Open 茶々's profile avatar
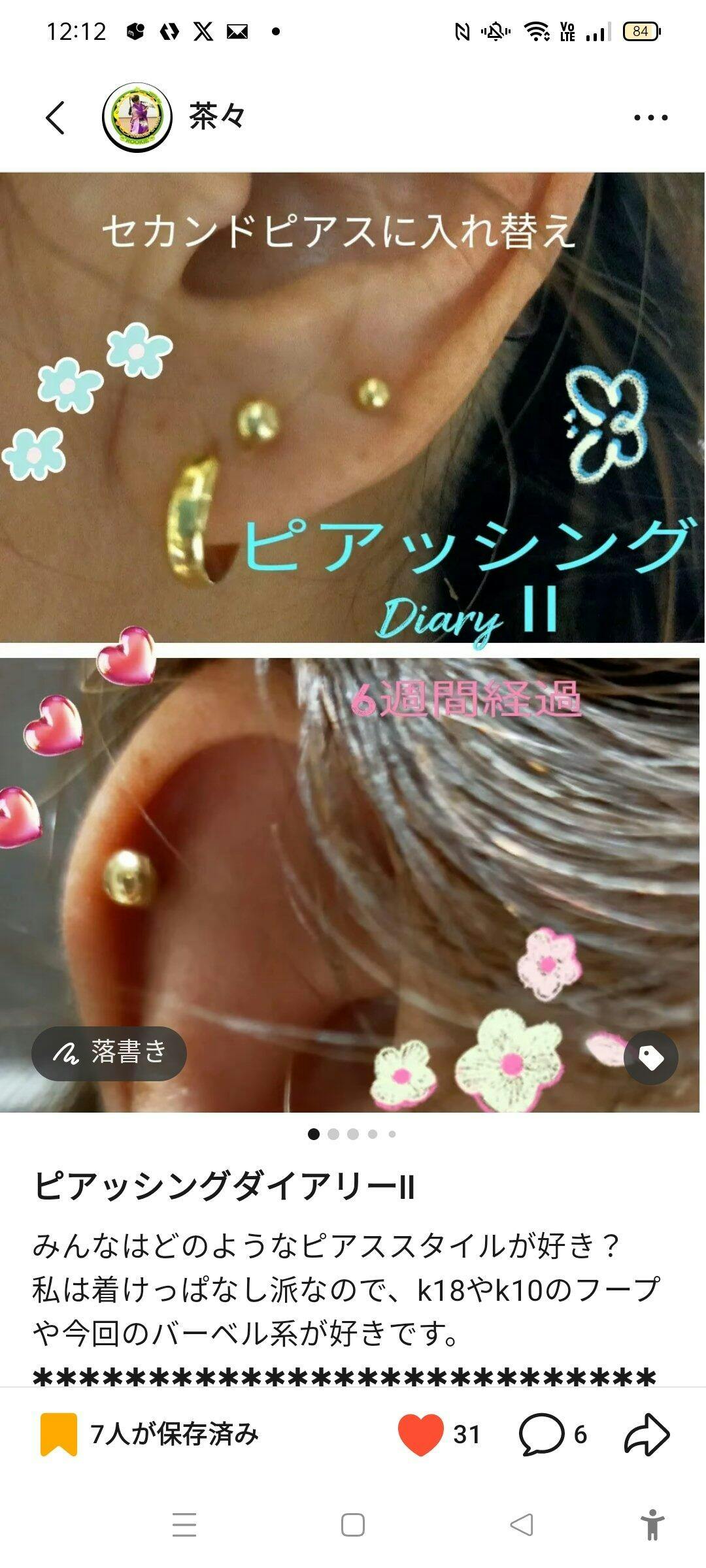Viewport: 706px width, 1568px height. [x=137, y=118]
